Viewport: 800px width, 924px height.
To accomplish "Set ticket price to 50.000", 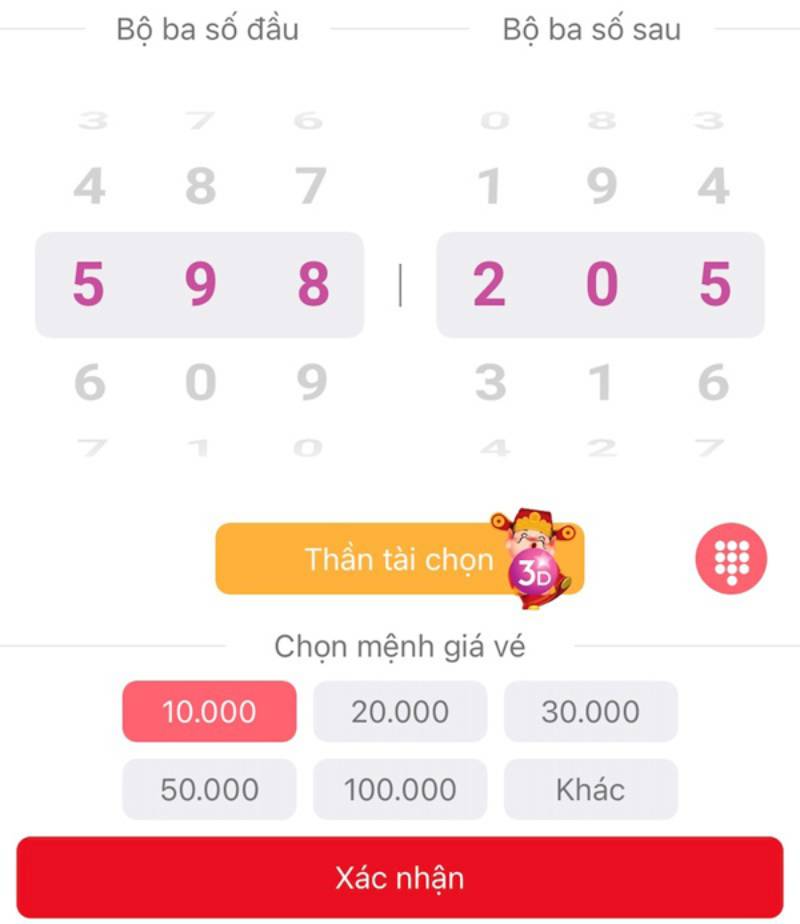I will [209, 789].
